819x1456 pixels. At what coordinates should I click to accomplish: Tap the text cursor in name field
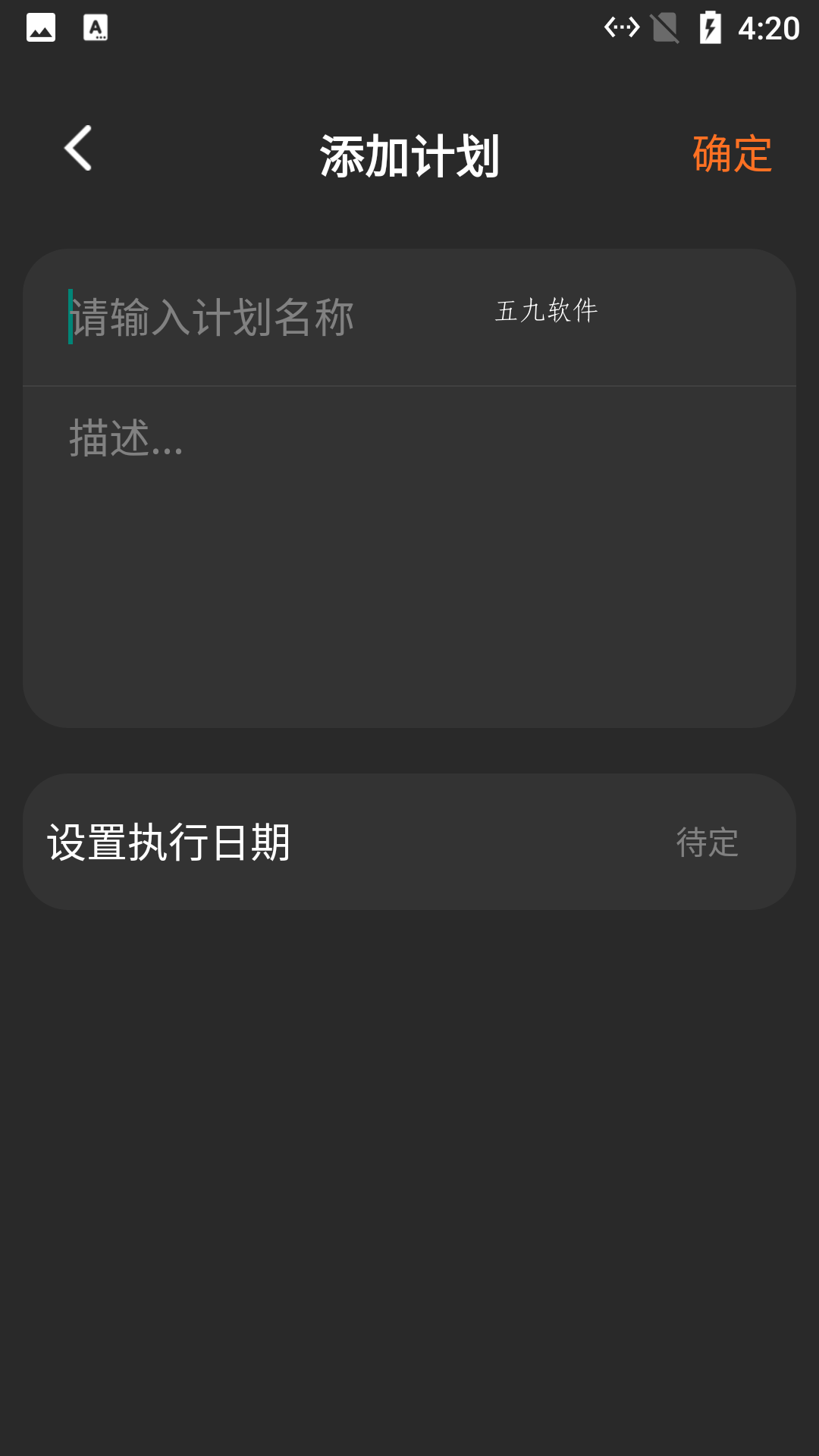click(x=71, y=315)
